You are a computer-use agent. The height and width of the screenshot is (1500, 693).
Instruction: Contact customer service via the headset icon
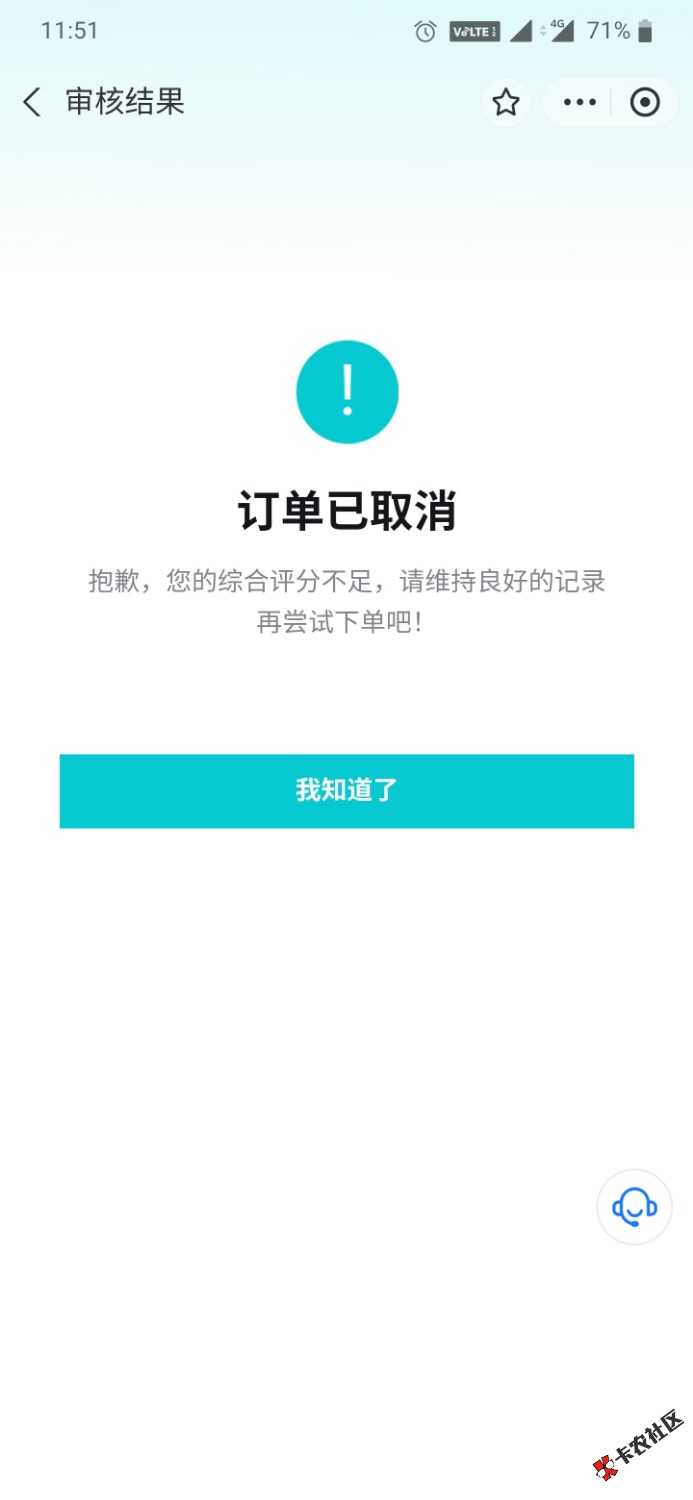pos(634,1207)
